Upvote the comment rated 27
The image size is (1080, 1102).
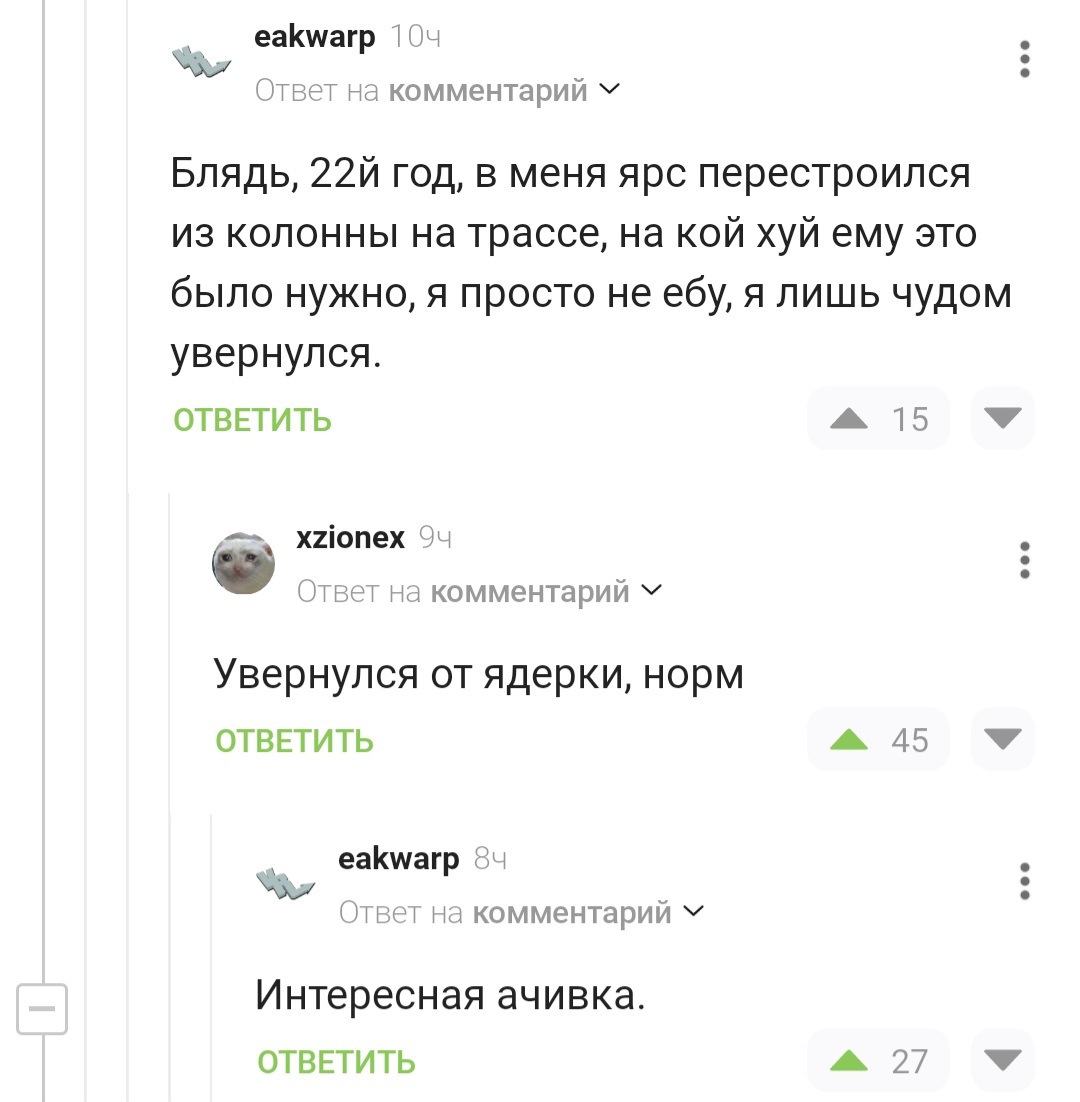pos(849,1060)
